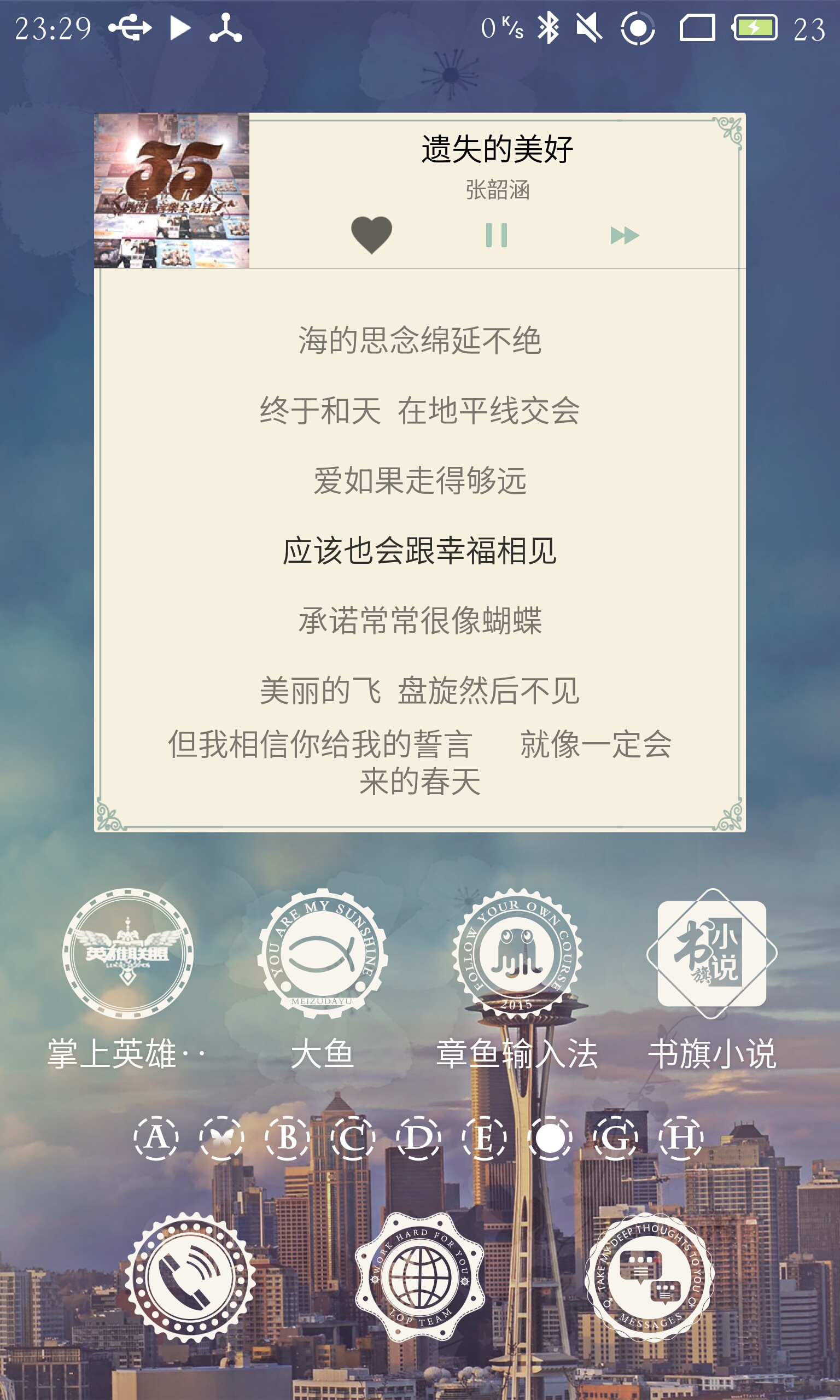
Task: Favorite the song 遗失的美好 with the heart
Action: point(371,235)
